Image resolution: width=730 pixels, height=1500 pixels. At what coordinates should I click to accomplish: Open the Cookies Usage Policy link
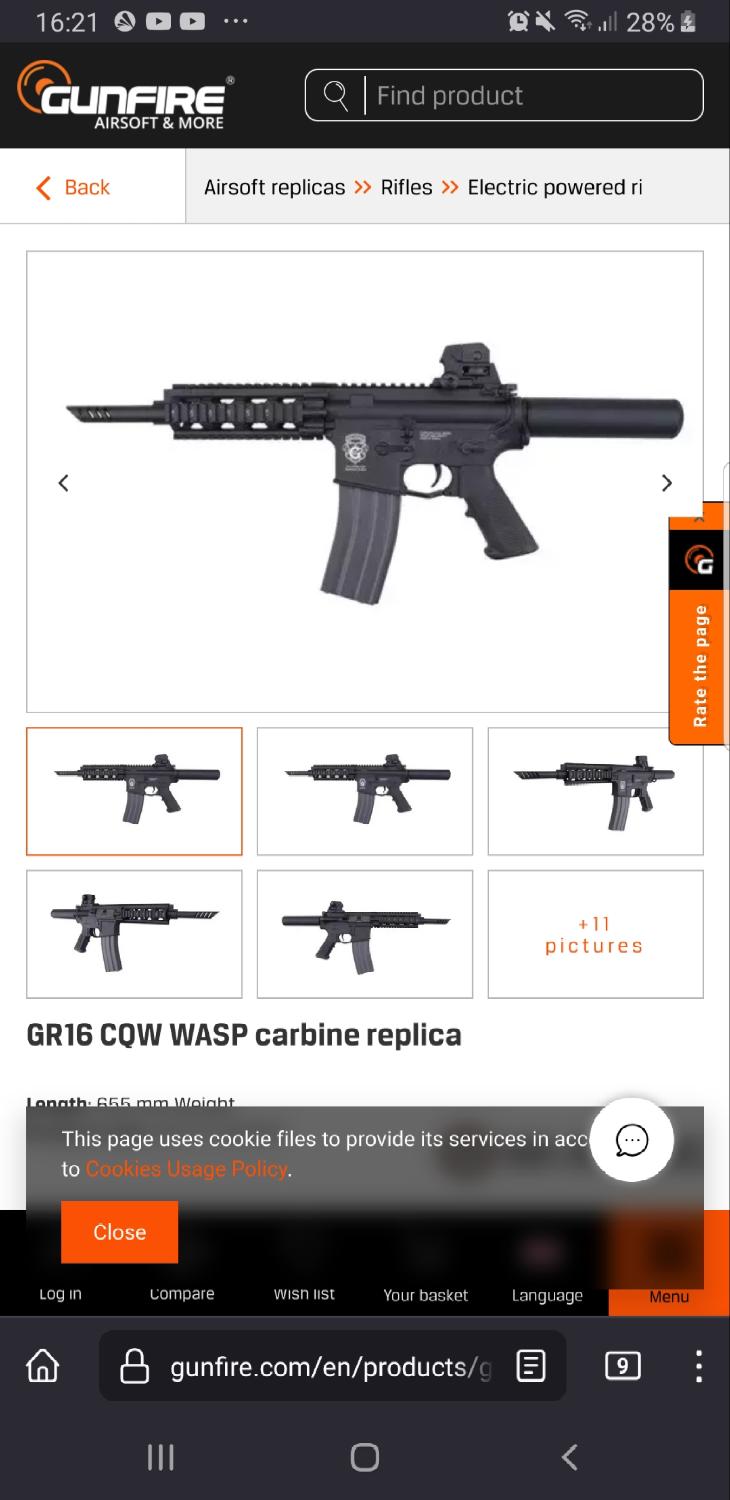point(186,1169)
